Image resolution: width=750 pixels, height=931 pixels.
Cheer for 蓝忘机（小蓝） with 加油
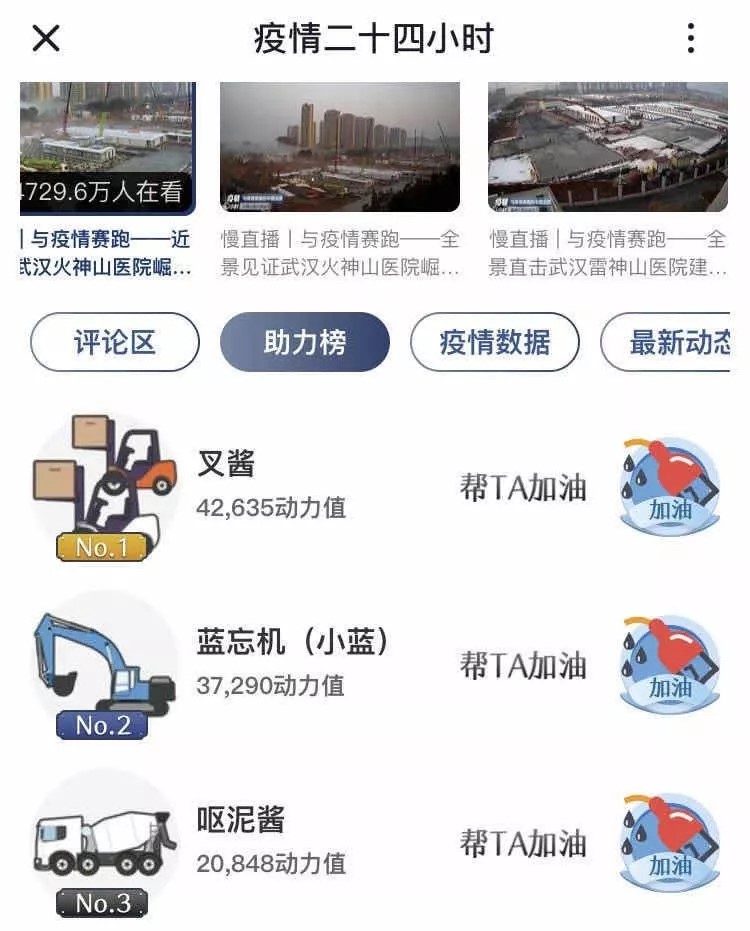pyautogui.click(x=670, y=666)
